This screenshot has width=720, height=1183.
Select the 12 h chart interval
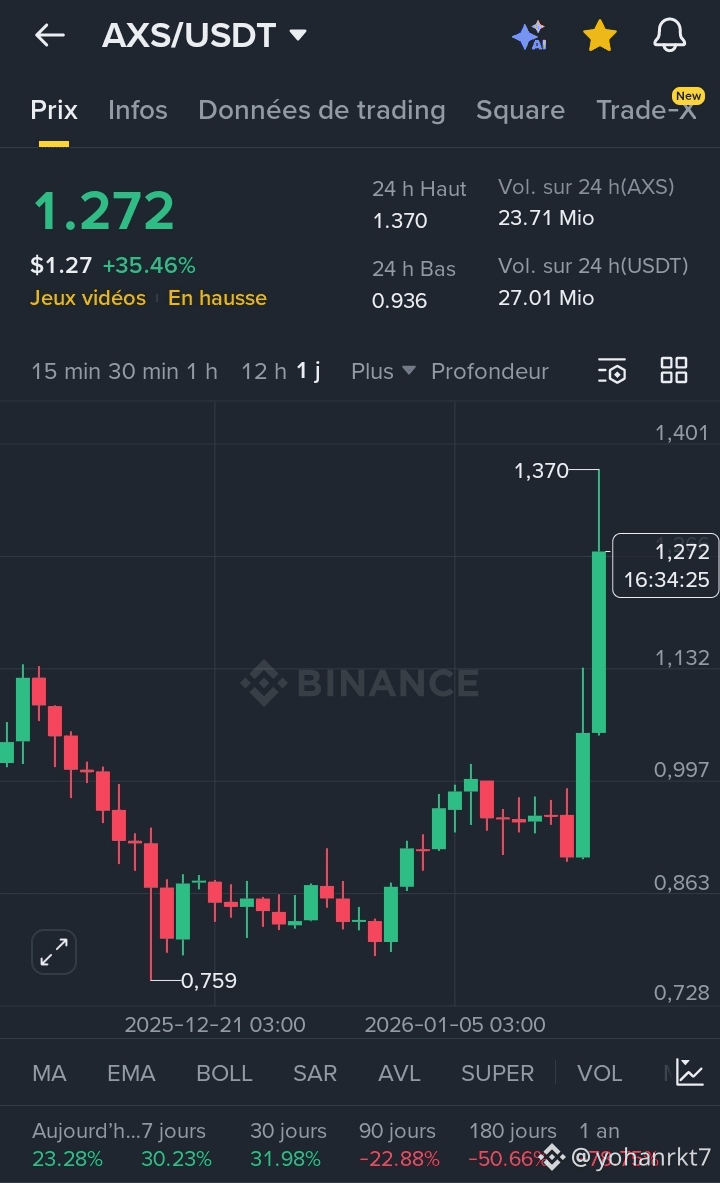pos(263,371)
